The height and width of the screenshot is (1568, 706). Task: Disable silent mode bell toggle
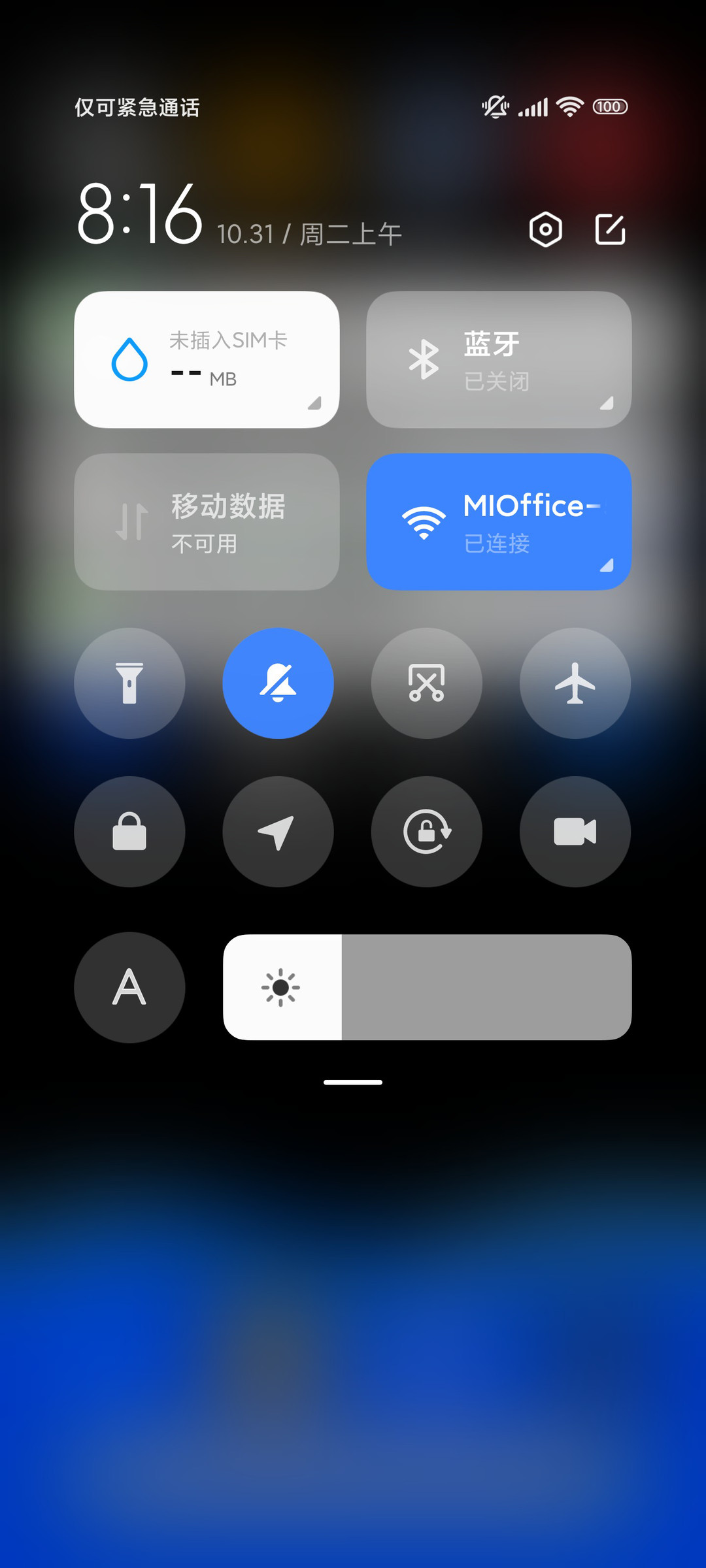278,683
